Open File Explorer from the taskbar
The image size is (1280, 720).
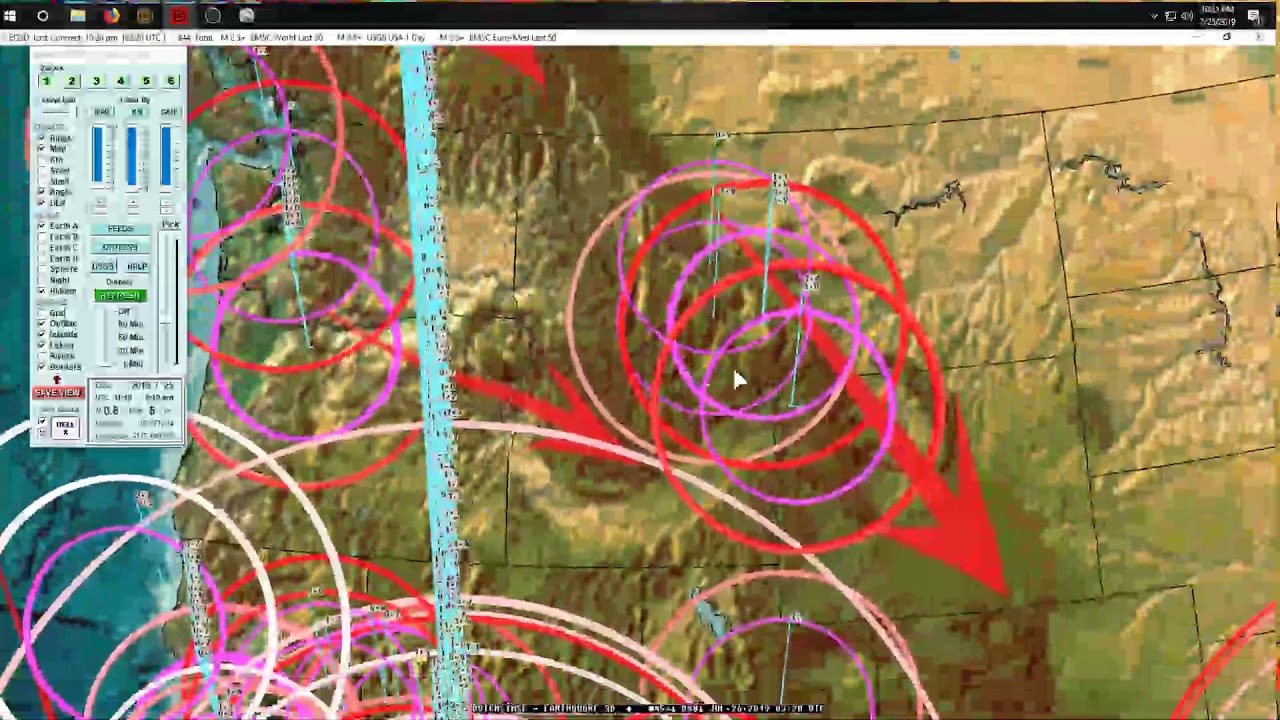(77, 16)
